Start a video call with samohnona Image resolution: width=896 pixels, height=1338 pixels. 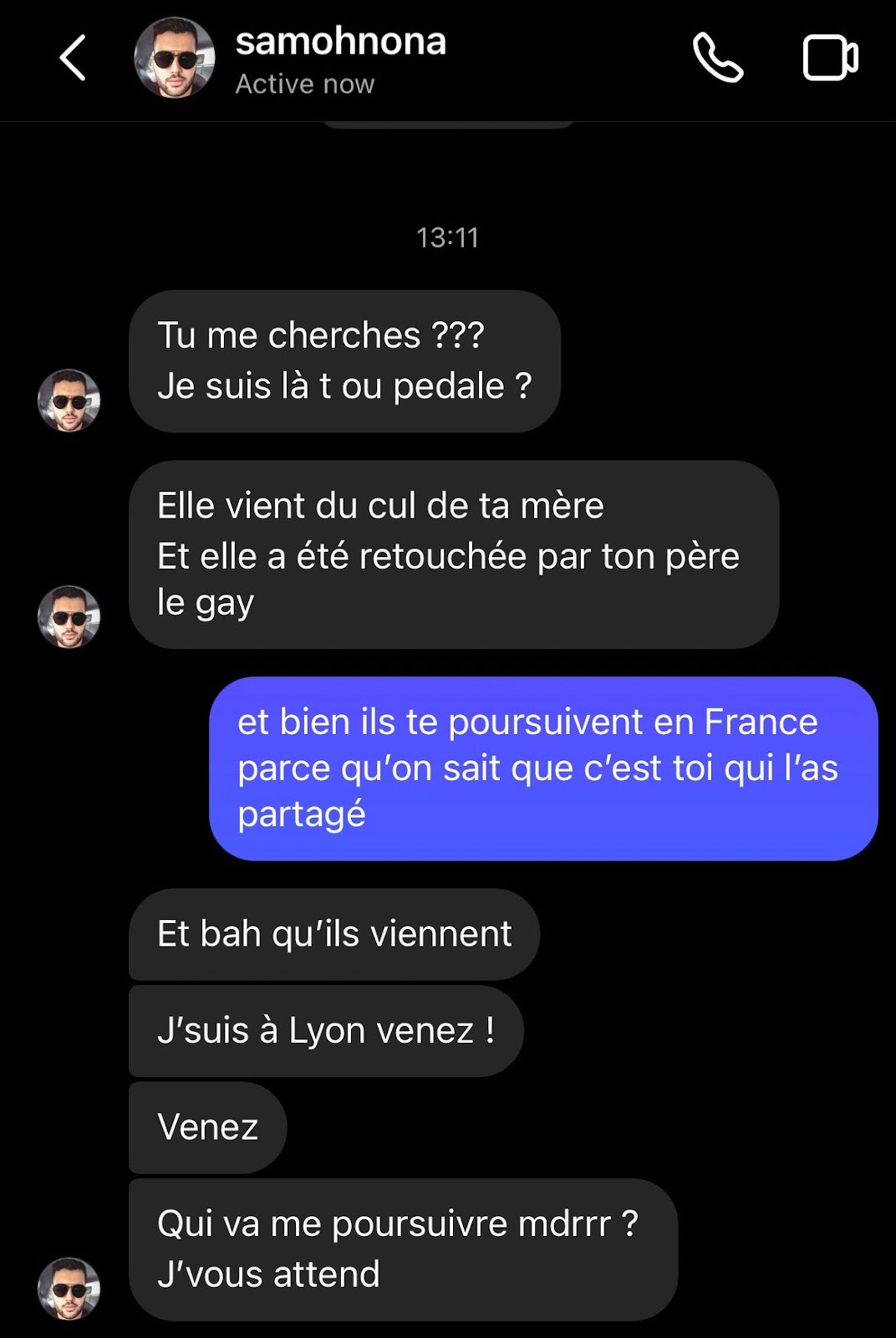tap(830, 58)
